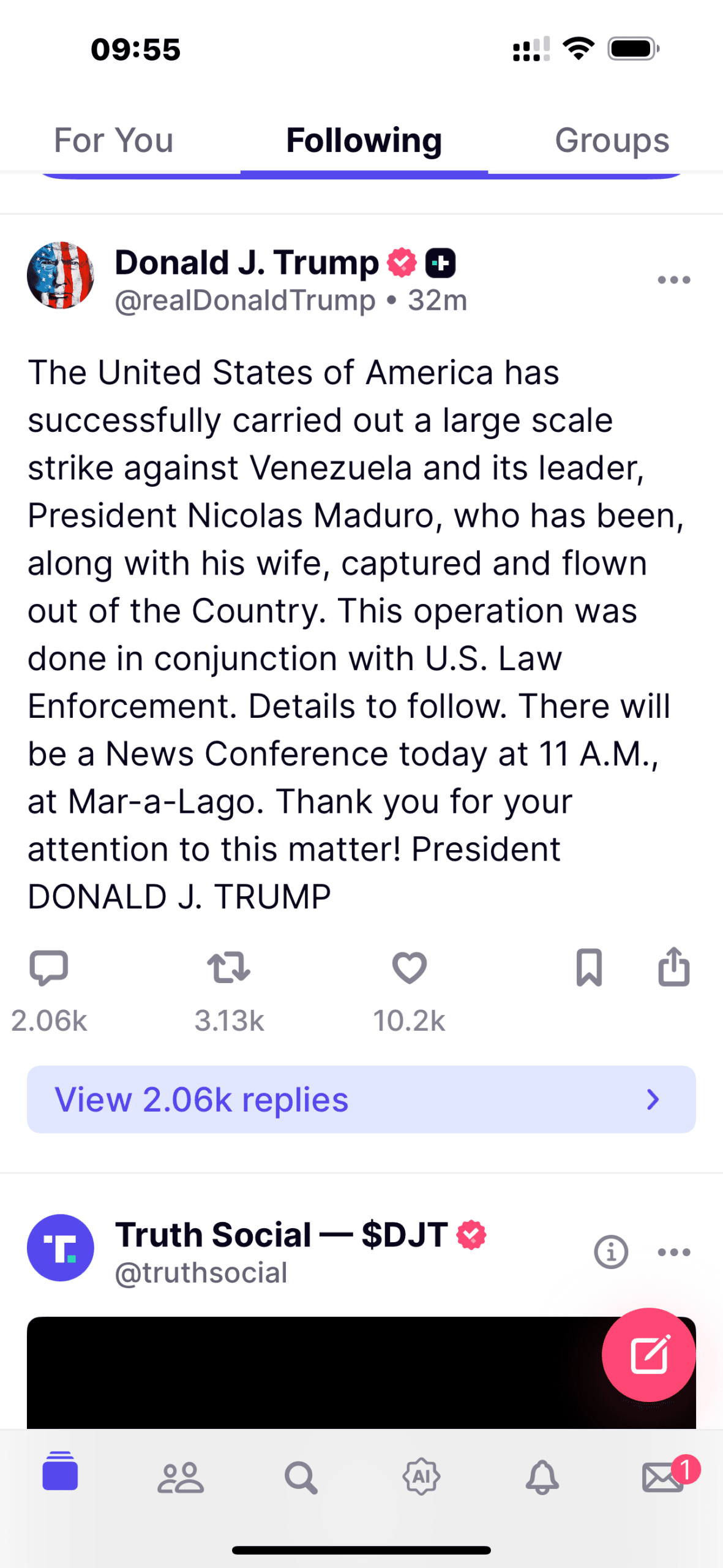The image size is (723, 1568).
Task: Open the AI tab
Action: pos(421,1477)
